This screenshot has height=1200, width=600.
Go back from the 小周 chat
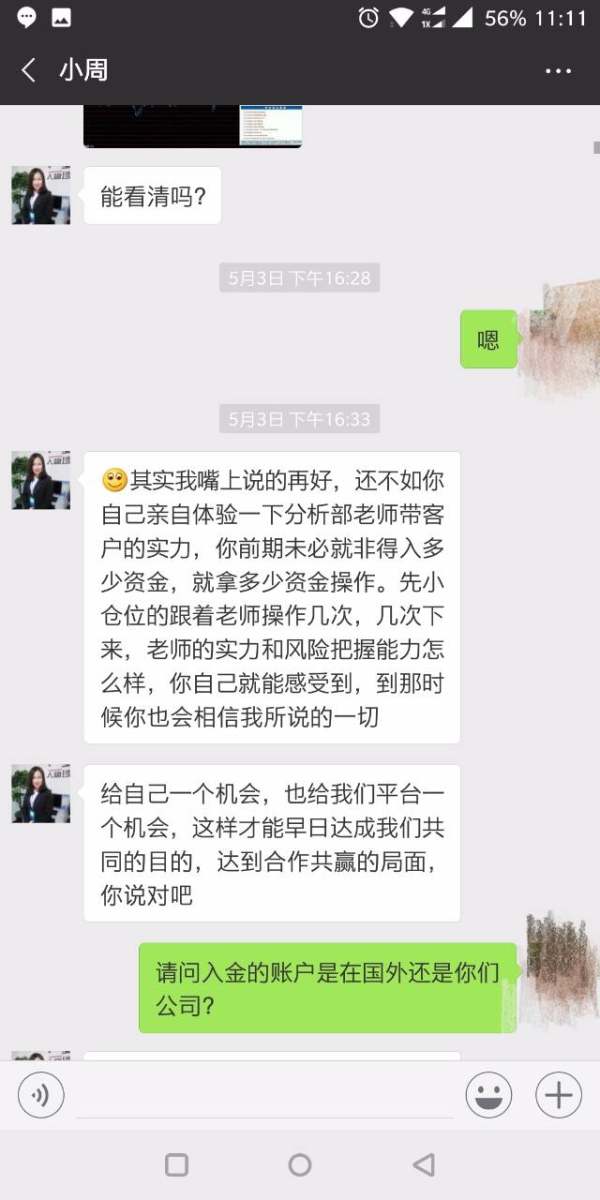(28, 70)
